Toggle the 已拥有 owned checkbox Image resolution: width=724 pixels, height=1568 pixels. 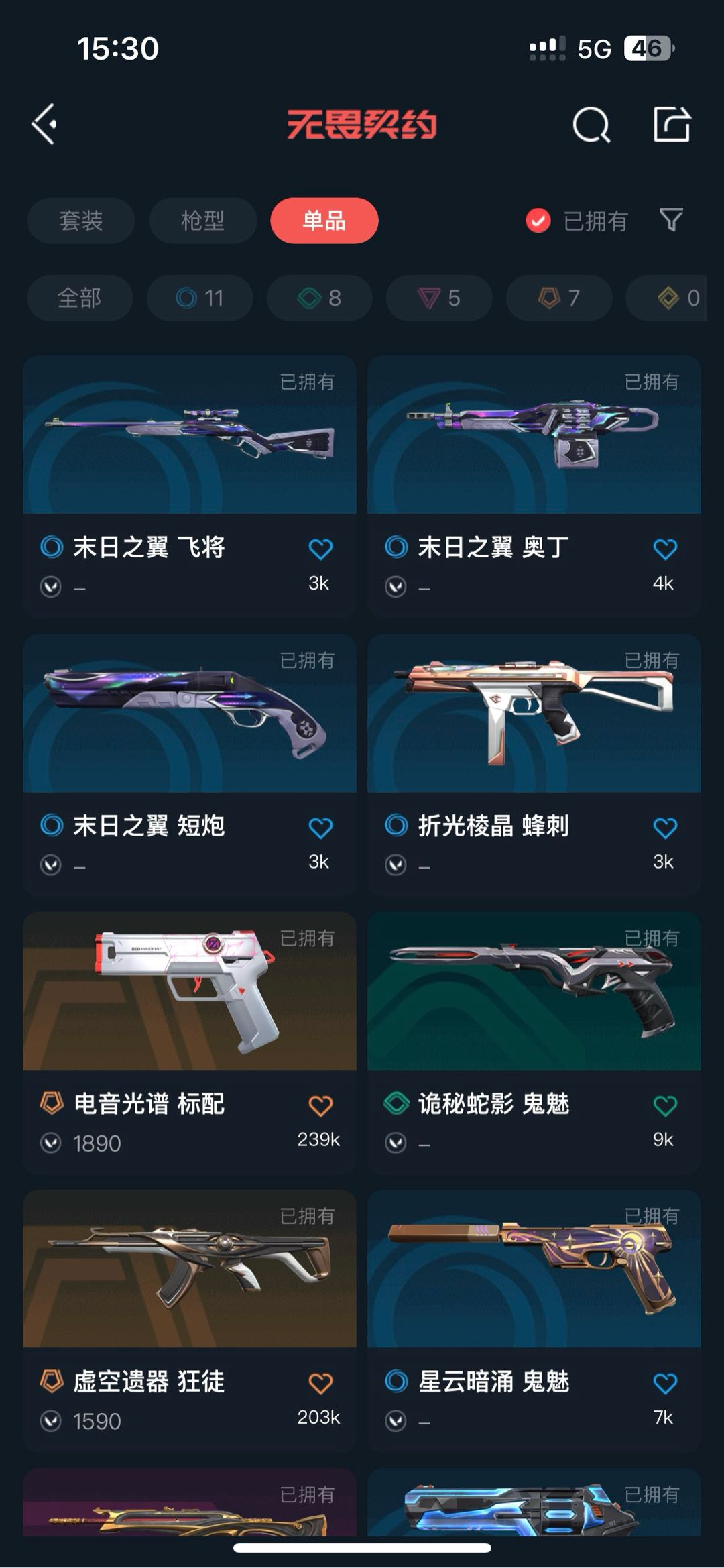[x=538, y=221]
